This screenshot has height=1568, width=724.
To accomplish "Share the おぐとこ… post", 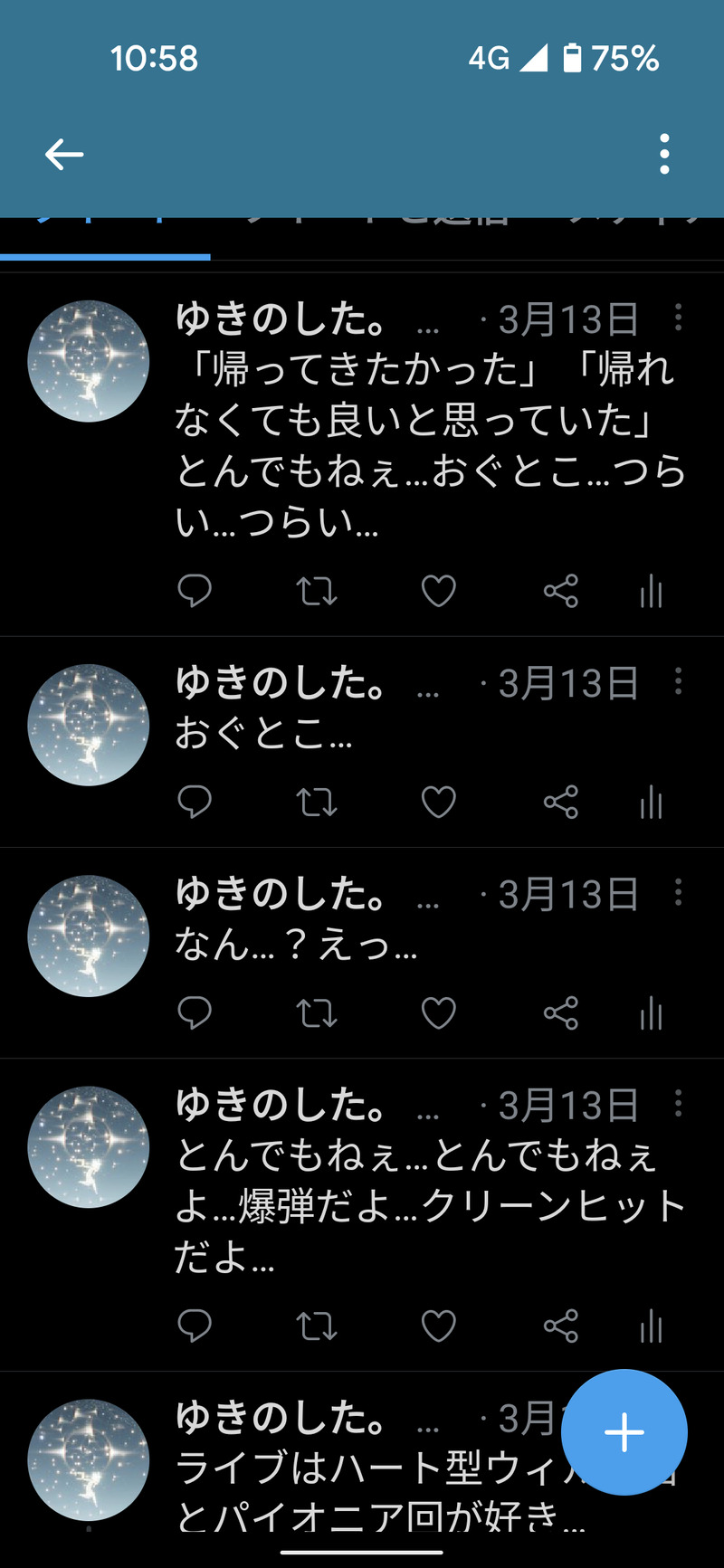I will (x=560, y=803).
